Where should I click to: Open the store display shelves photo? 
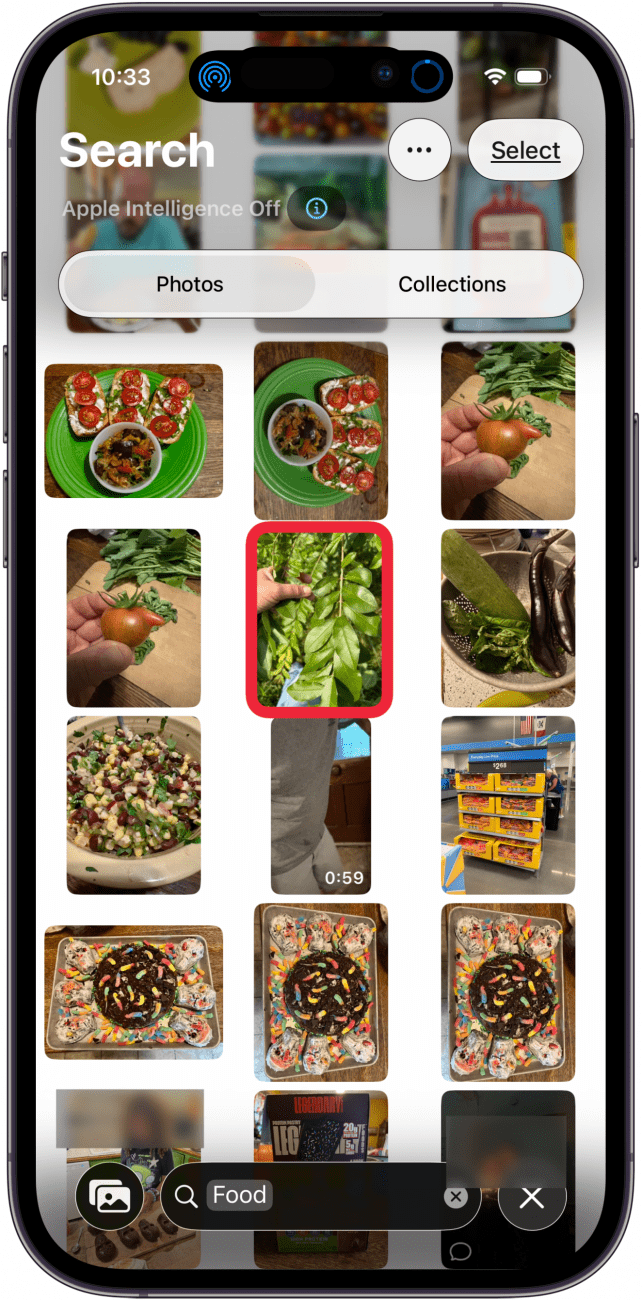[x=508, y=805]
